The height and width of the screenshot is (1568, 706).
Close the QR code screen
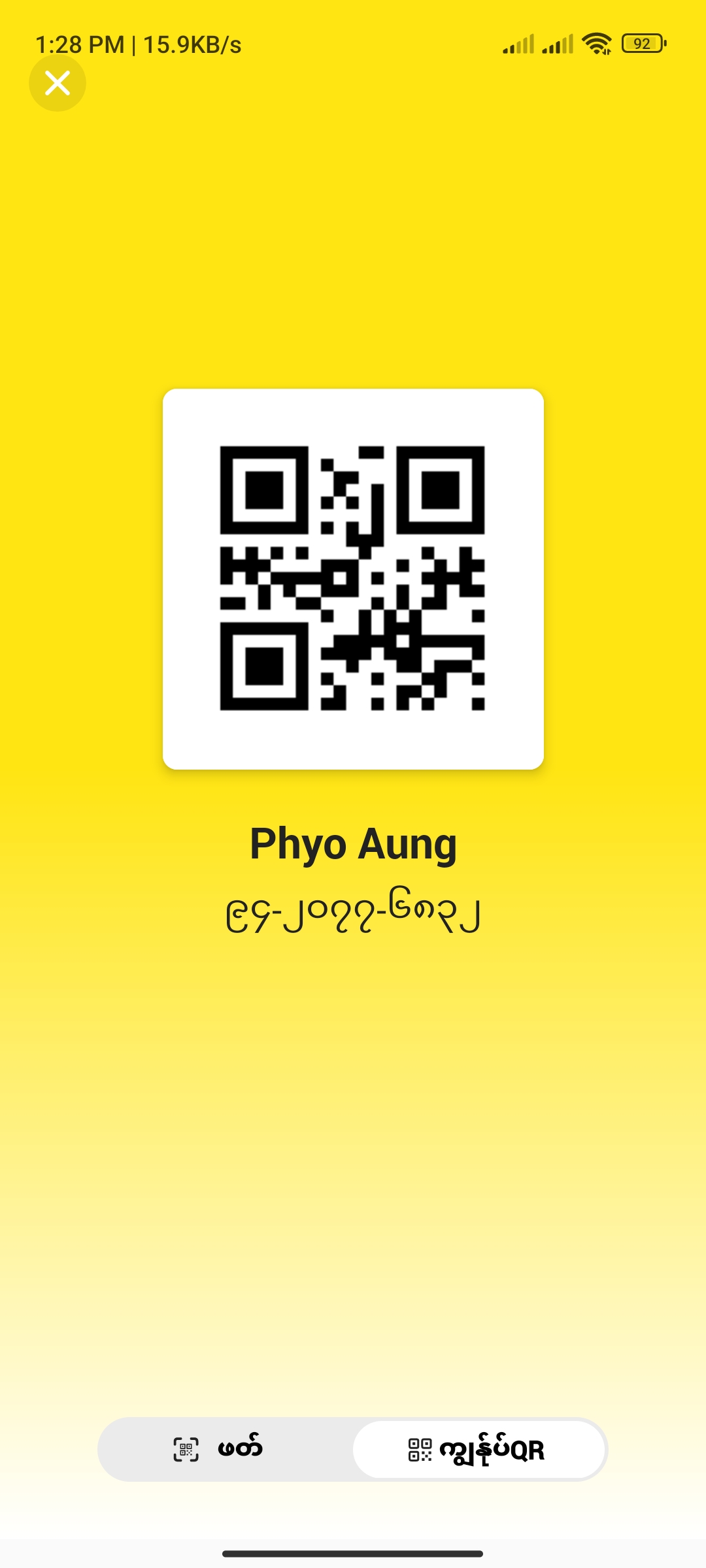[x=58, y=83]
